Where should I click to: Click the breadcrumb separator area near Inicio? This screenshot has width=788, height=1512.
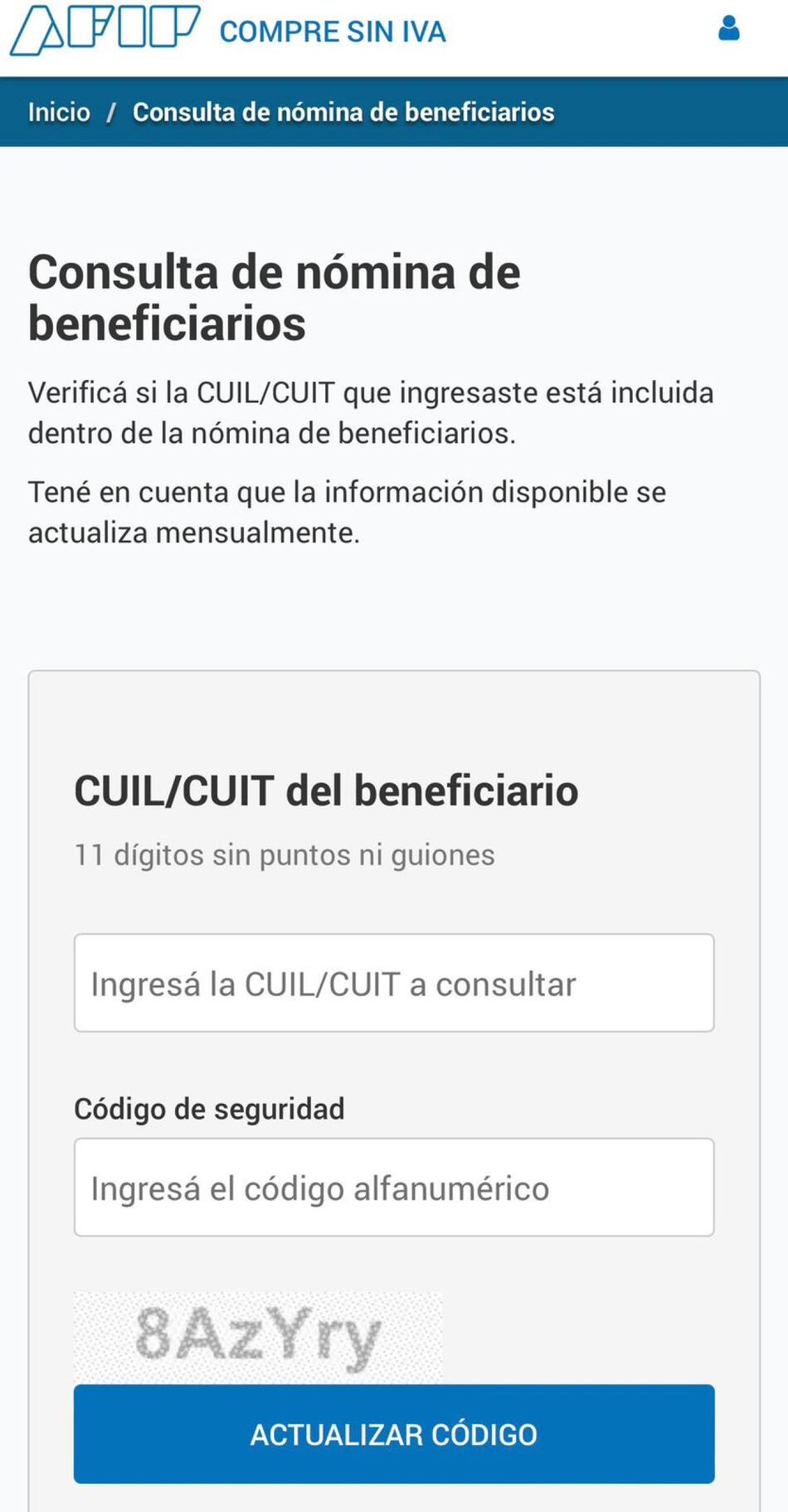point(113,111)
